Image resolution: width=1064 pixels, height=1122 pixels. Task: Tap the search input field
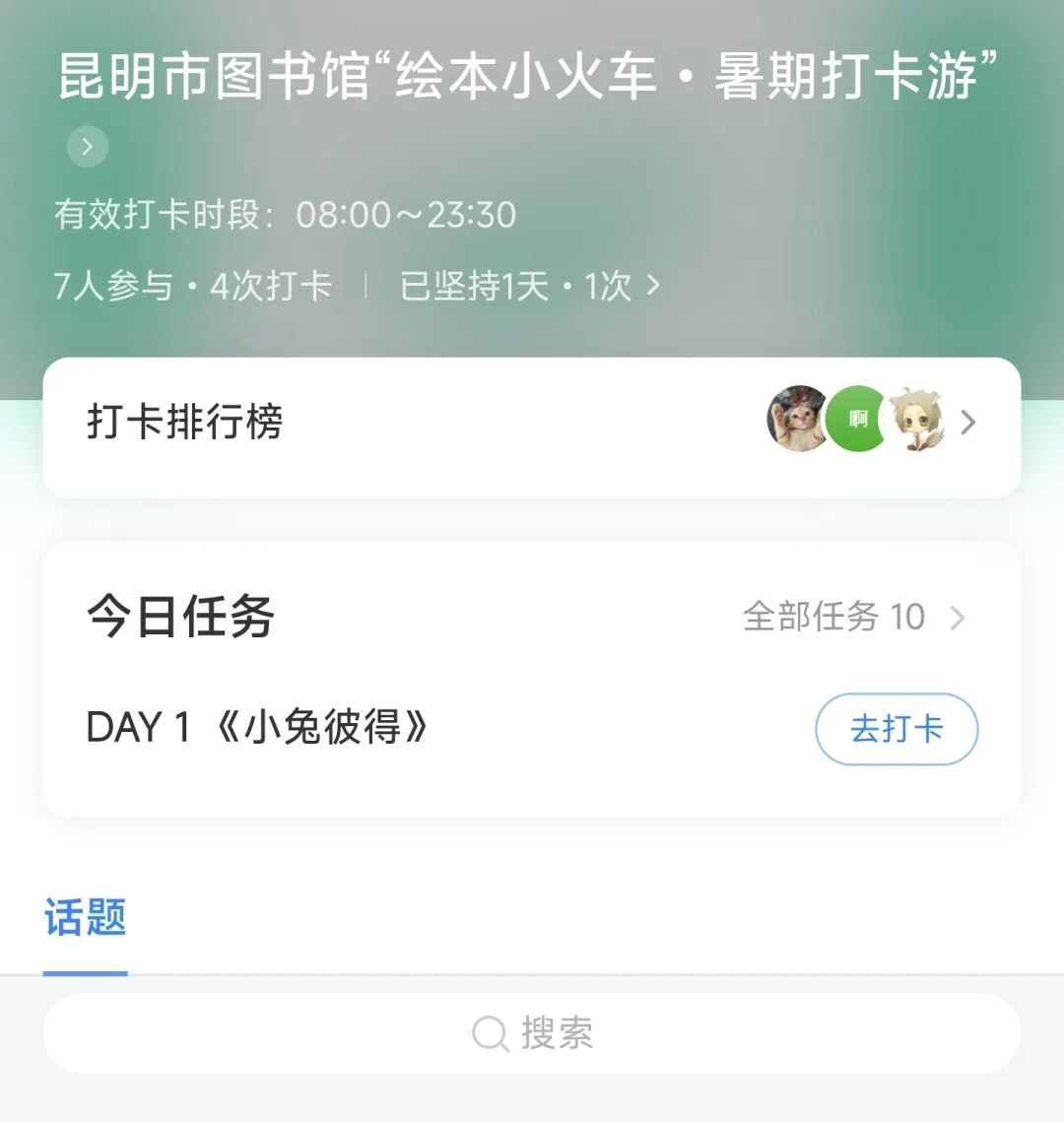click(532, 1033)
